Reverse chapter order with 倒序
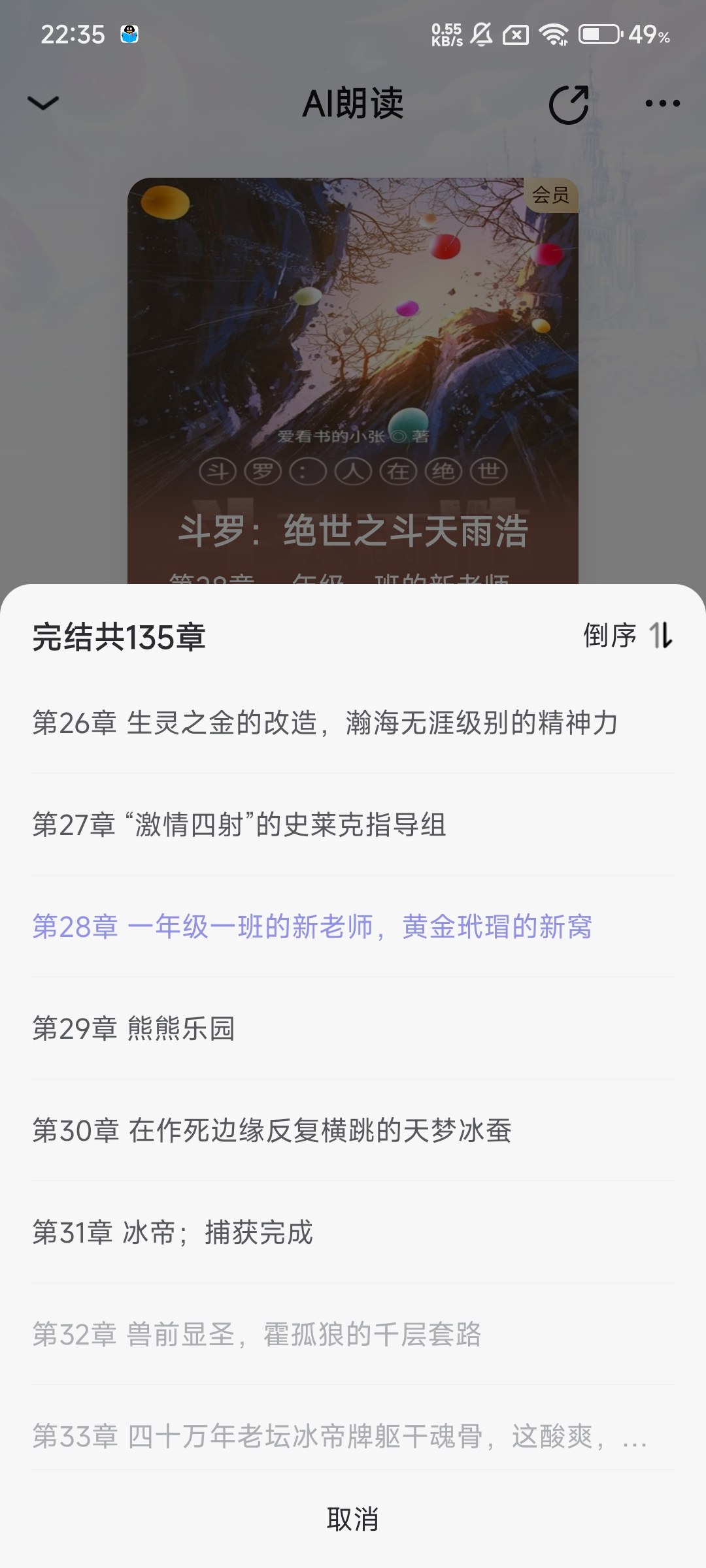The image size is (706, 1568). [x=628, y=635]
